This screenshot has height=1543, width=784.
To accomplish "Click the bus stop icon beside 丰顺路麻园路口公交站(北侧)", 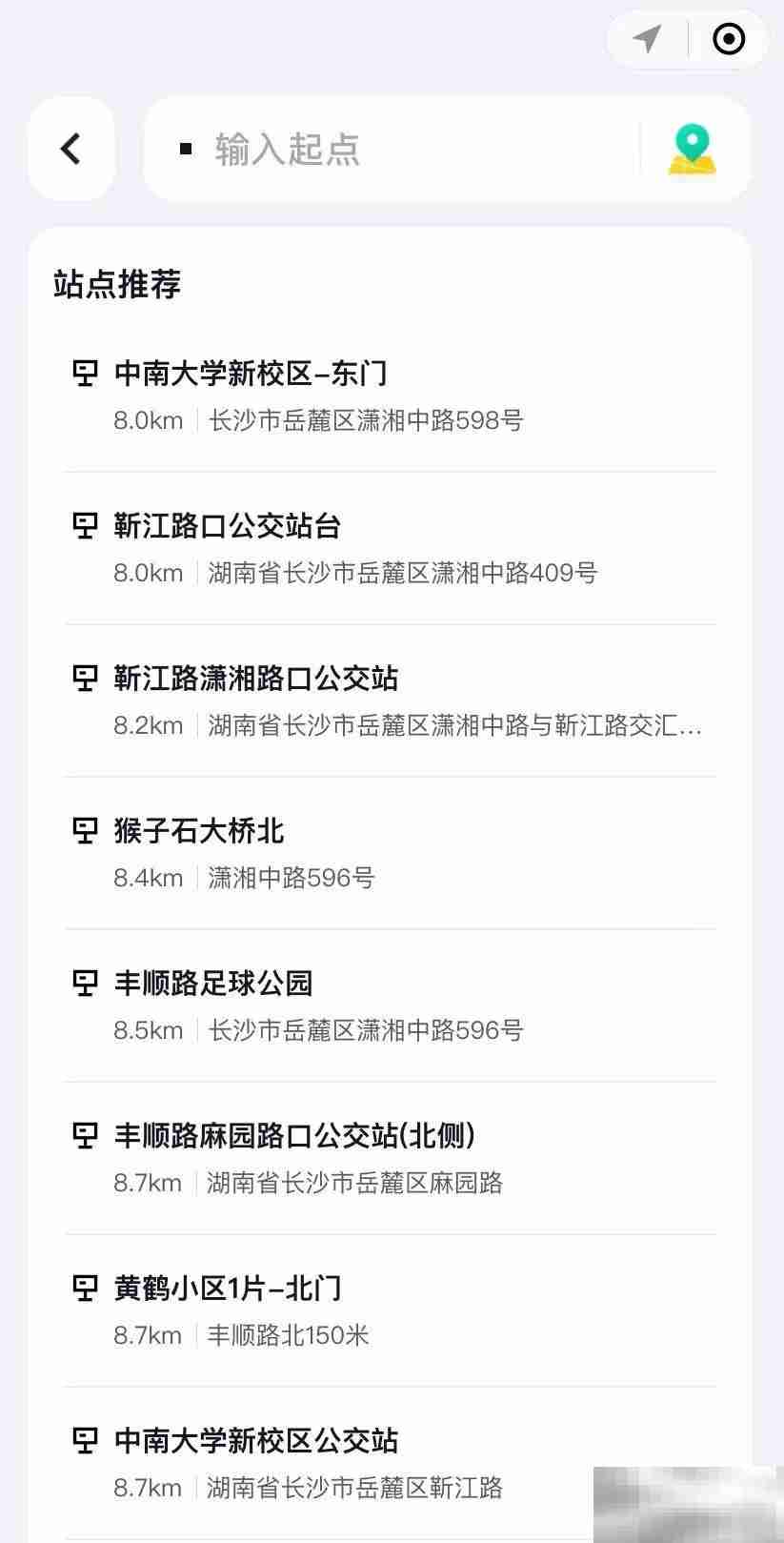I will click(85, 1136).
